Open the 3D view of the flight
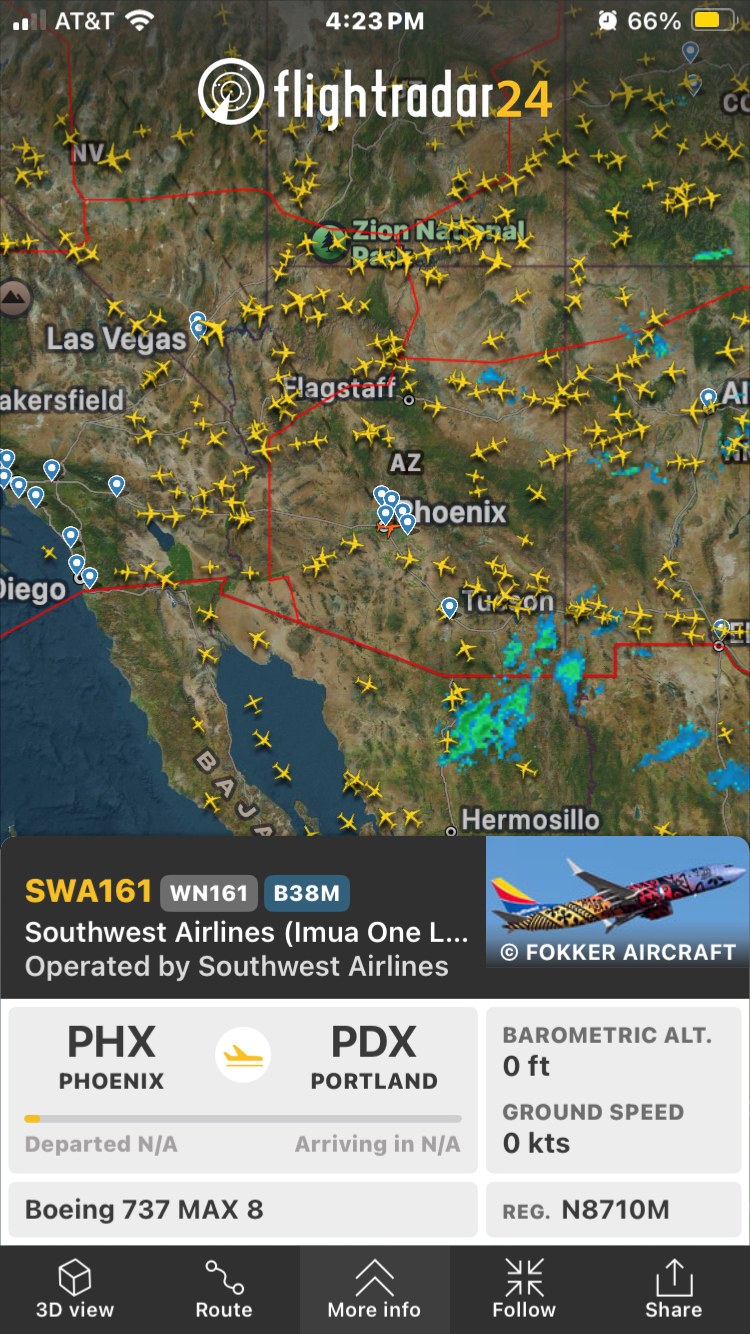The width and height of the screenshot is (750, 1334). [75, 1289]
